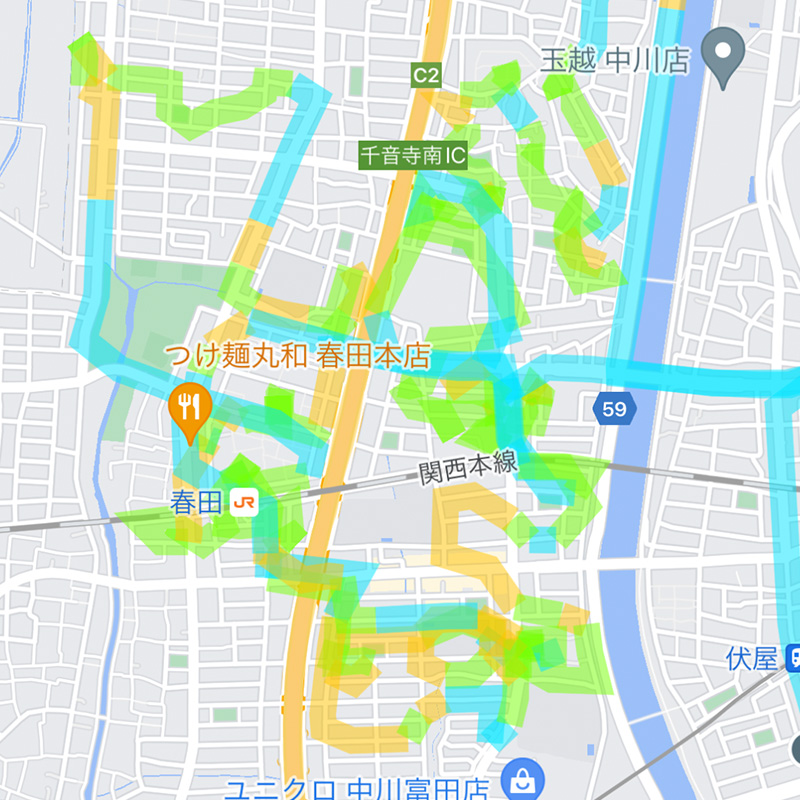The height and width of the screenshot is (800, 800).
Task: Open the ユニクロ 中川富田店 shopping pin
Action: coord(520,777)
